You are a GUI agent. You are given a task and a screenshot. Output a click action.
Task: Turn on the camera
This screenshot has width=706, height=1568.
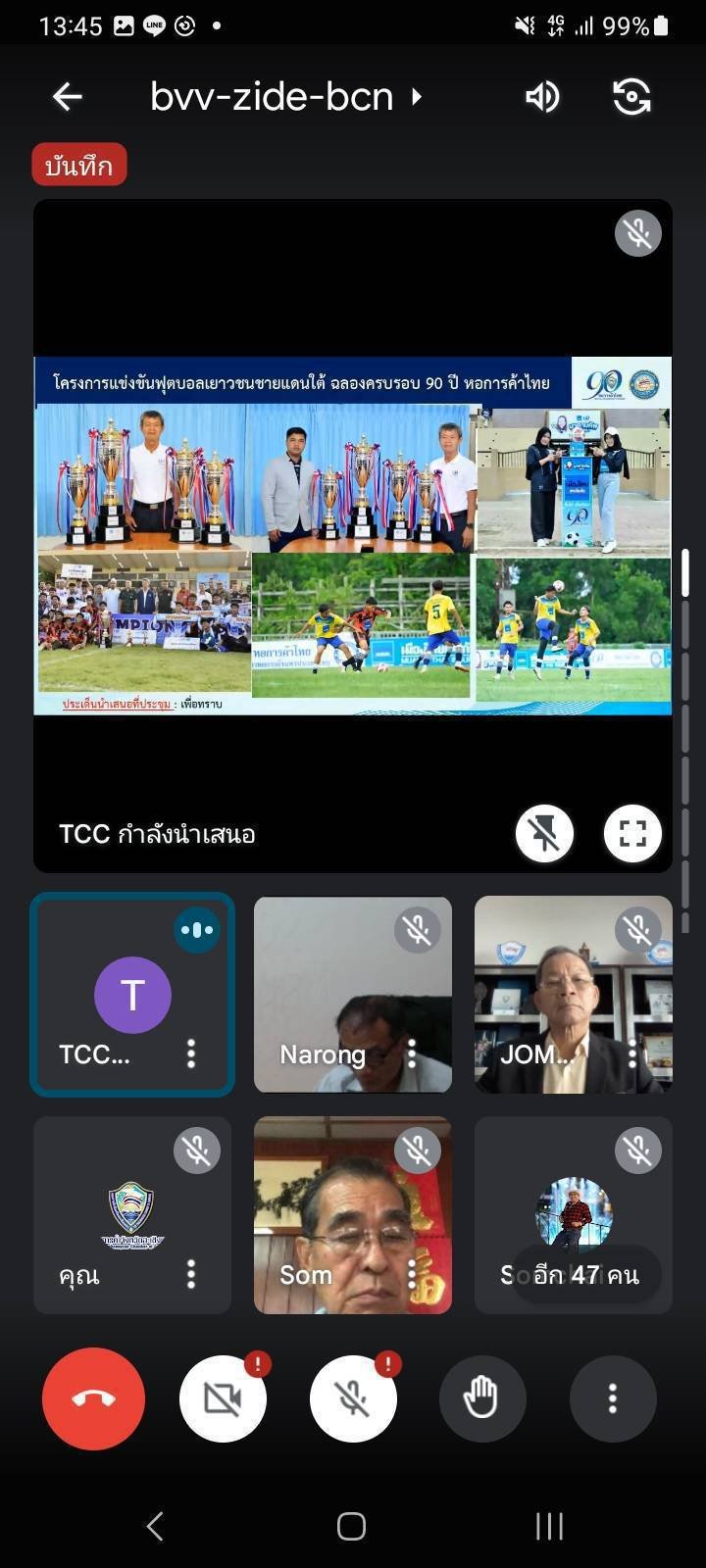223,1398
